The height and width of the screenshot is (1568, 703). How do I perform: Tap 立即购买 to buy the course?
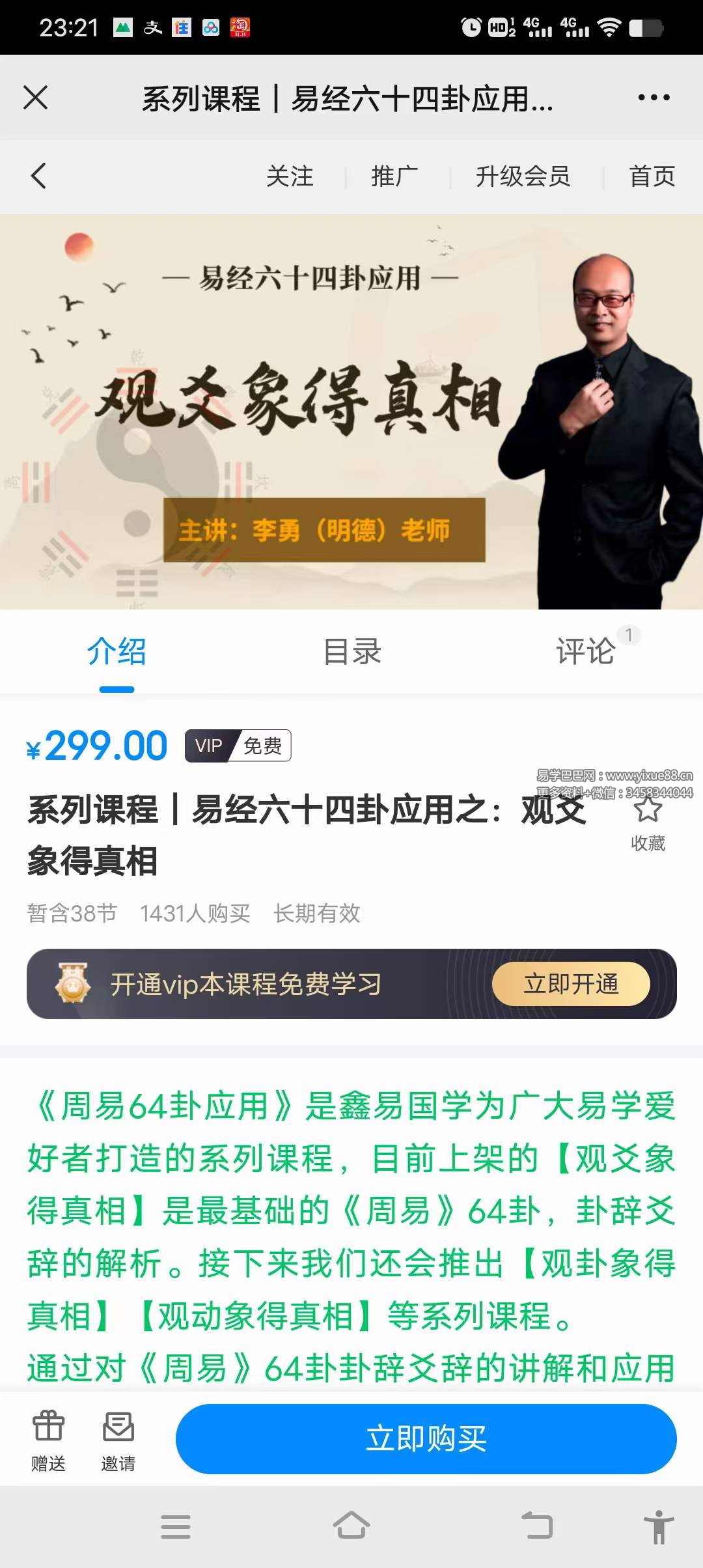tap(426, 1438)
